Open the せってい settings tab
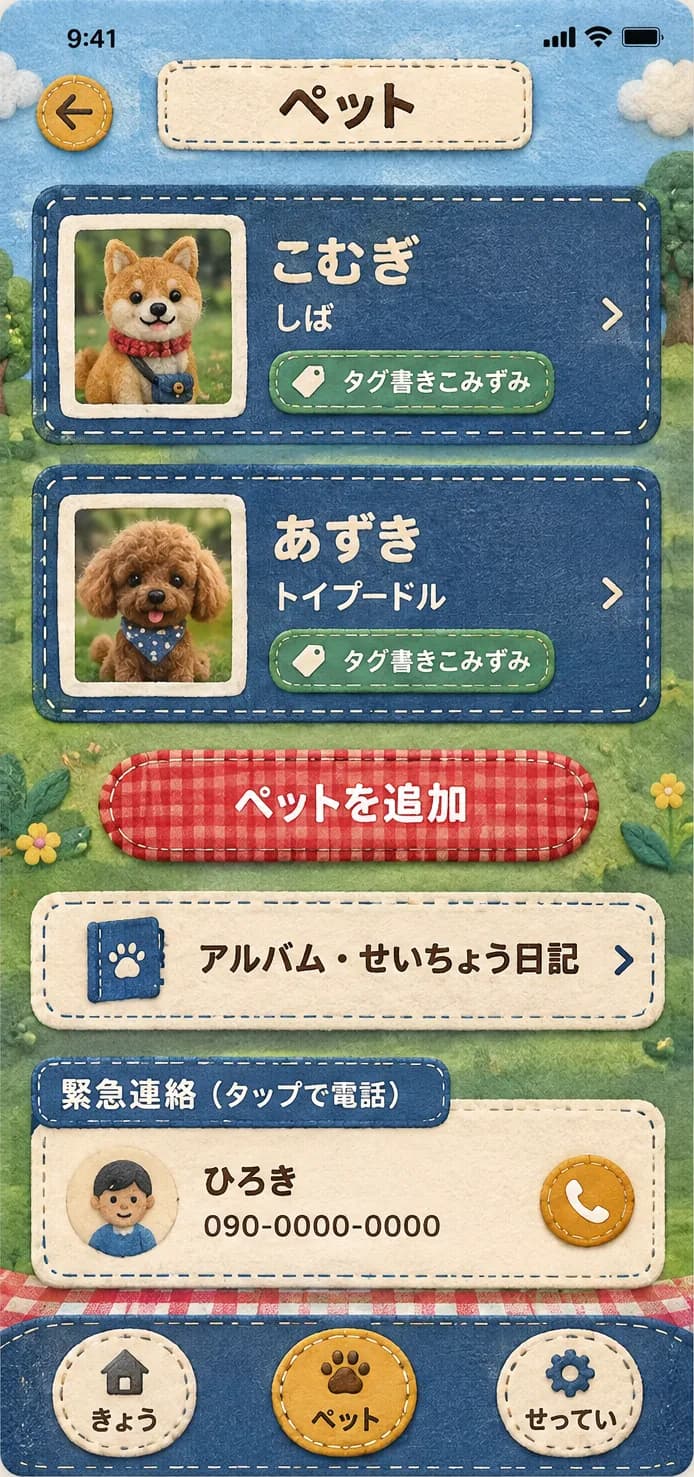 coord(569,1392)
